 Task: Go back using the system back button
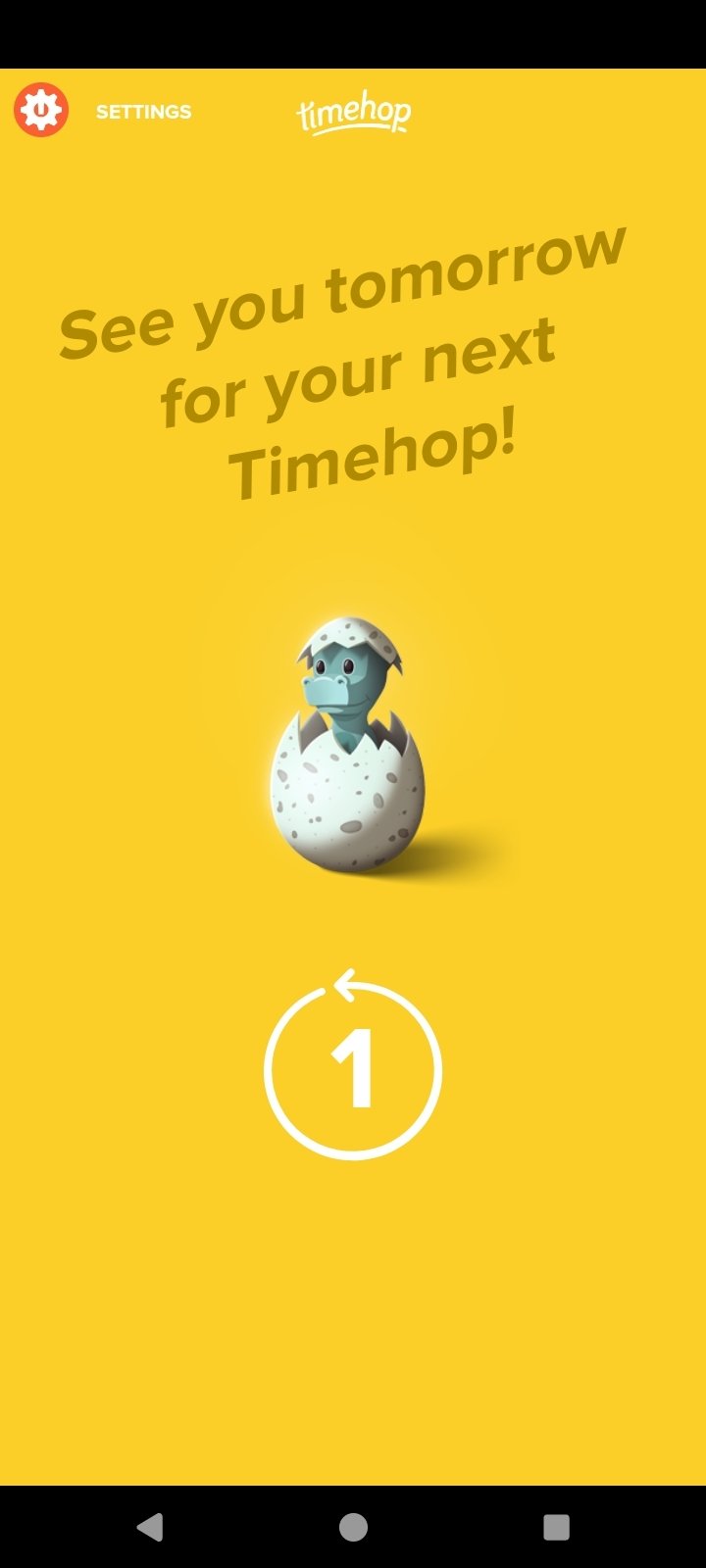click(x=150, y=1527)
